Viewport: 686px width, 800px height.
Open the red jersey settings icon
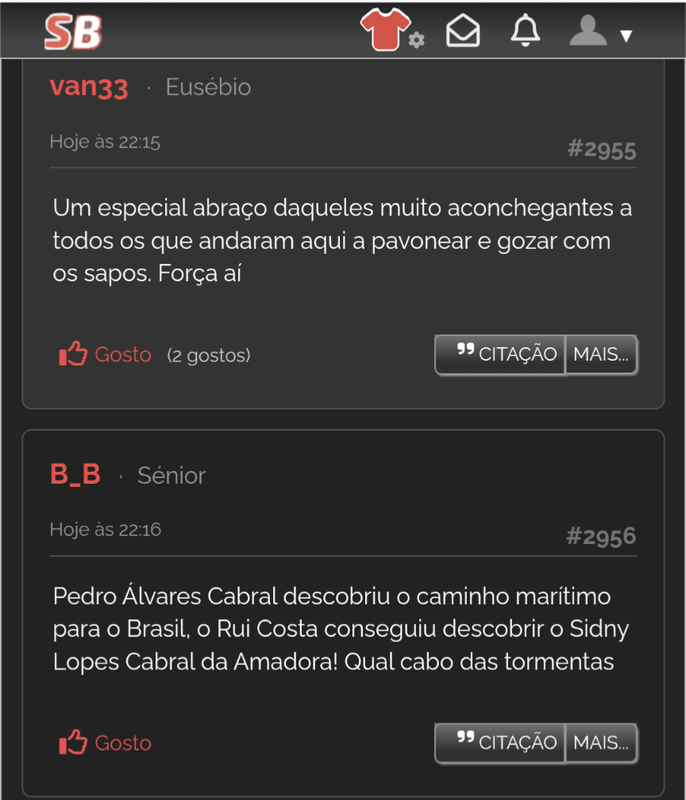(x=390, y=30)
